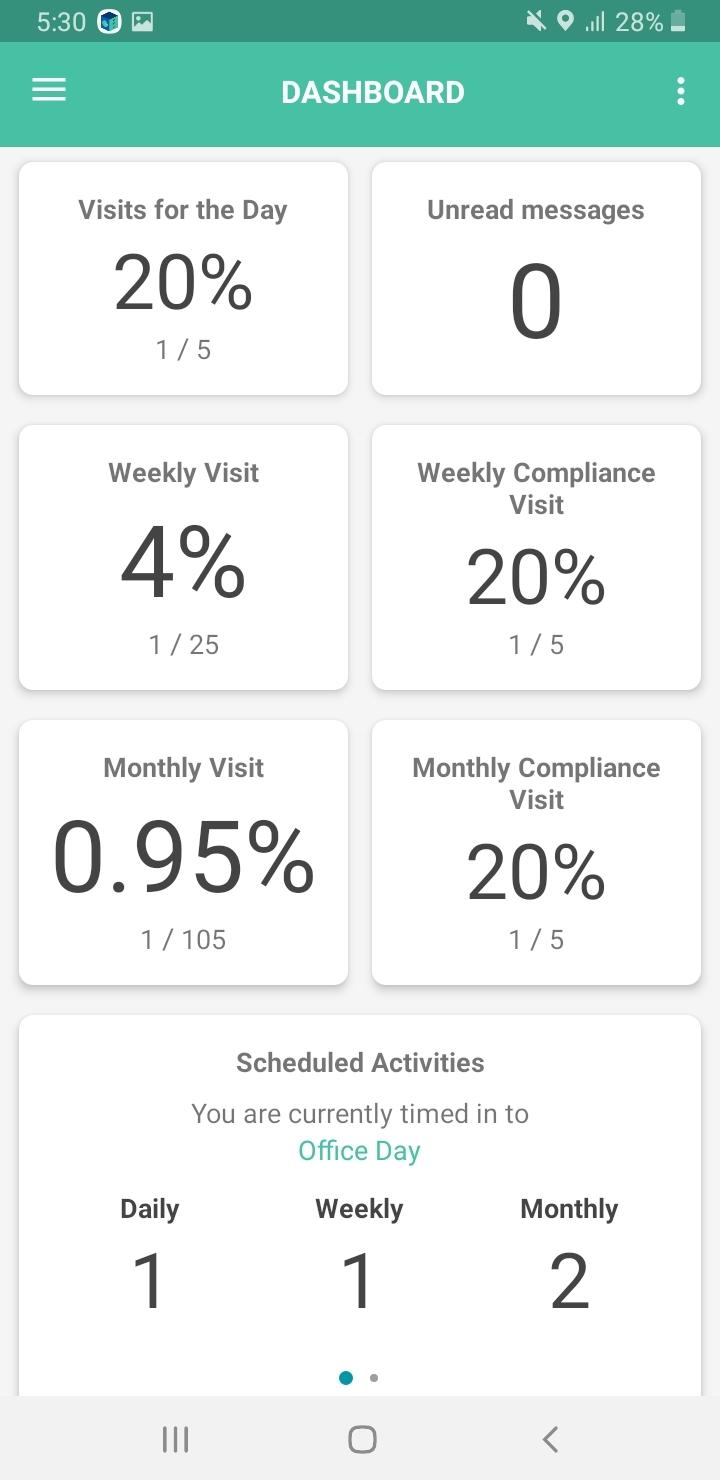Open the recent apps screen
Viewport: 720px width, 1480px height.
175,1439
